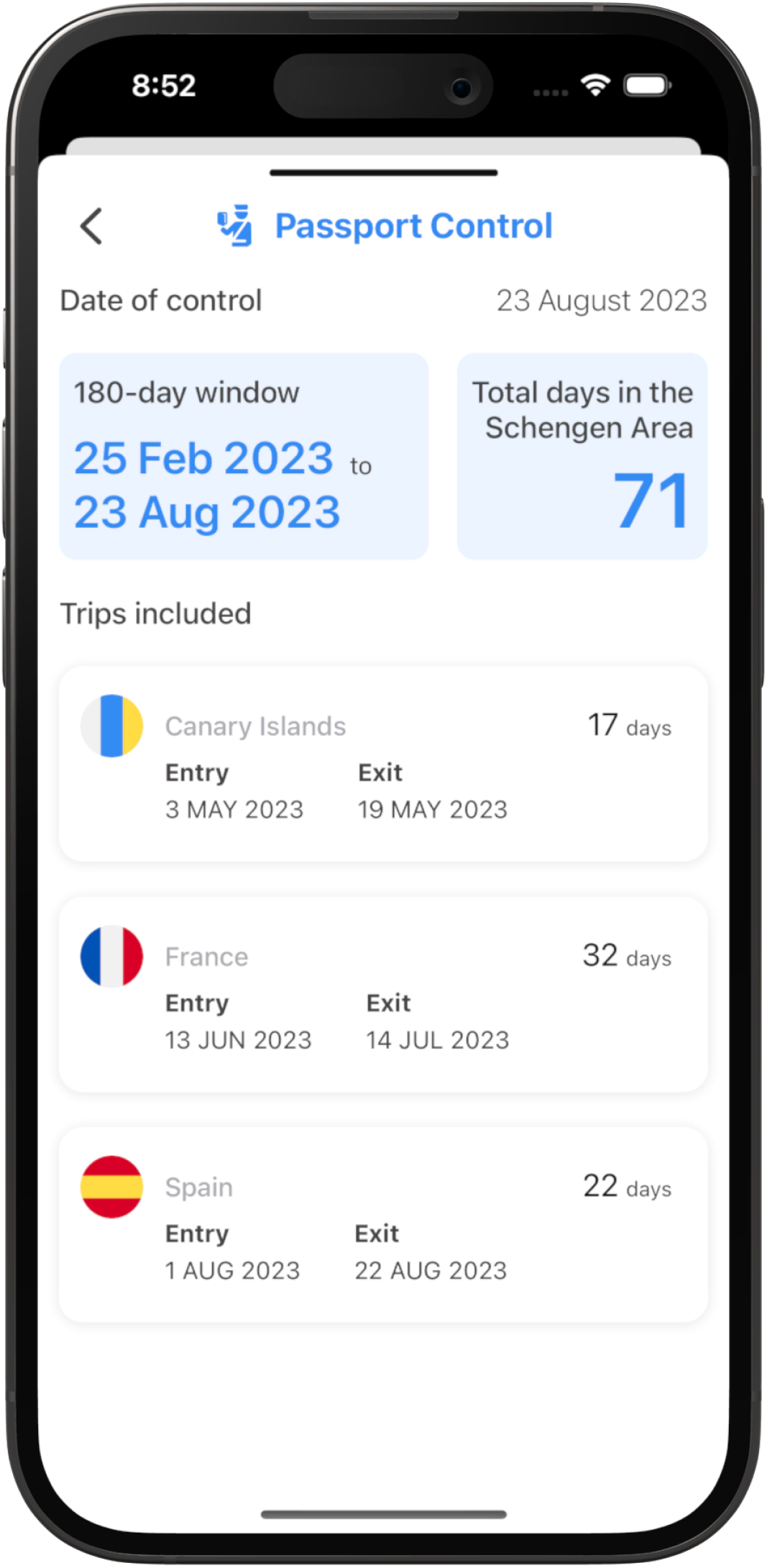Viewport: 767px width, 1568px height.
Task: Go back using the chevron arrow
Action: pyautogui.click(x=91, y=227)
